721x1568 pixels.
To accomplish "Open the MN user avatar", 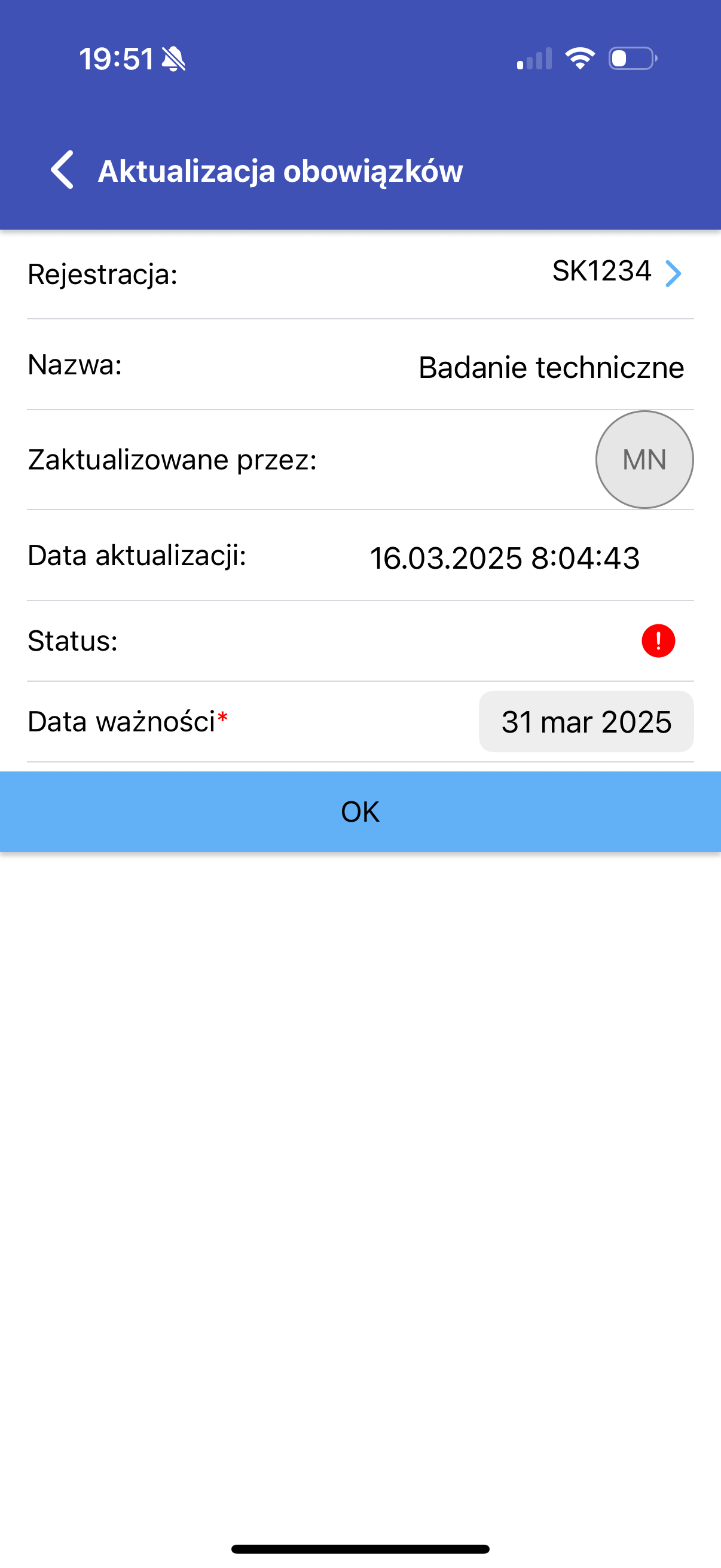I will [x=644, y=459].
